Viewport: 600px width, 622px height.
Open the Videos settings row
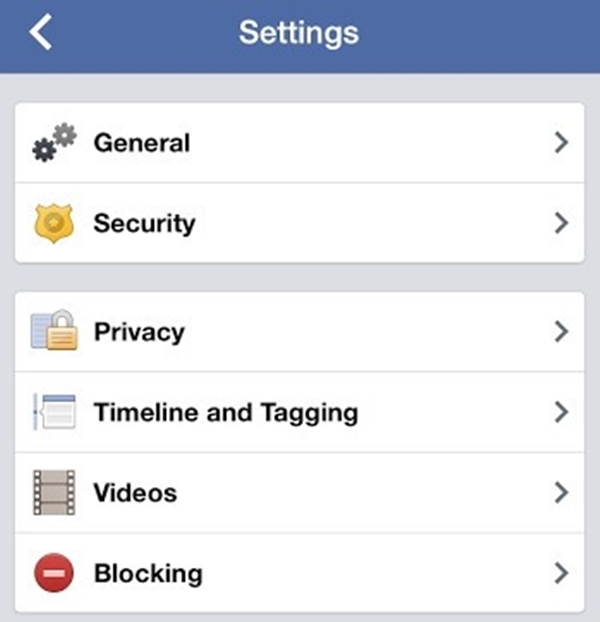point(299,493)
